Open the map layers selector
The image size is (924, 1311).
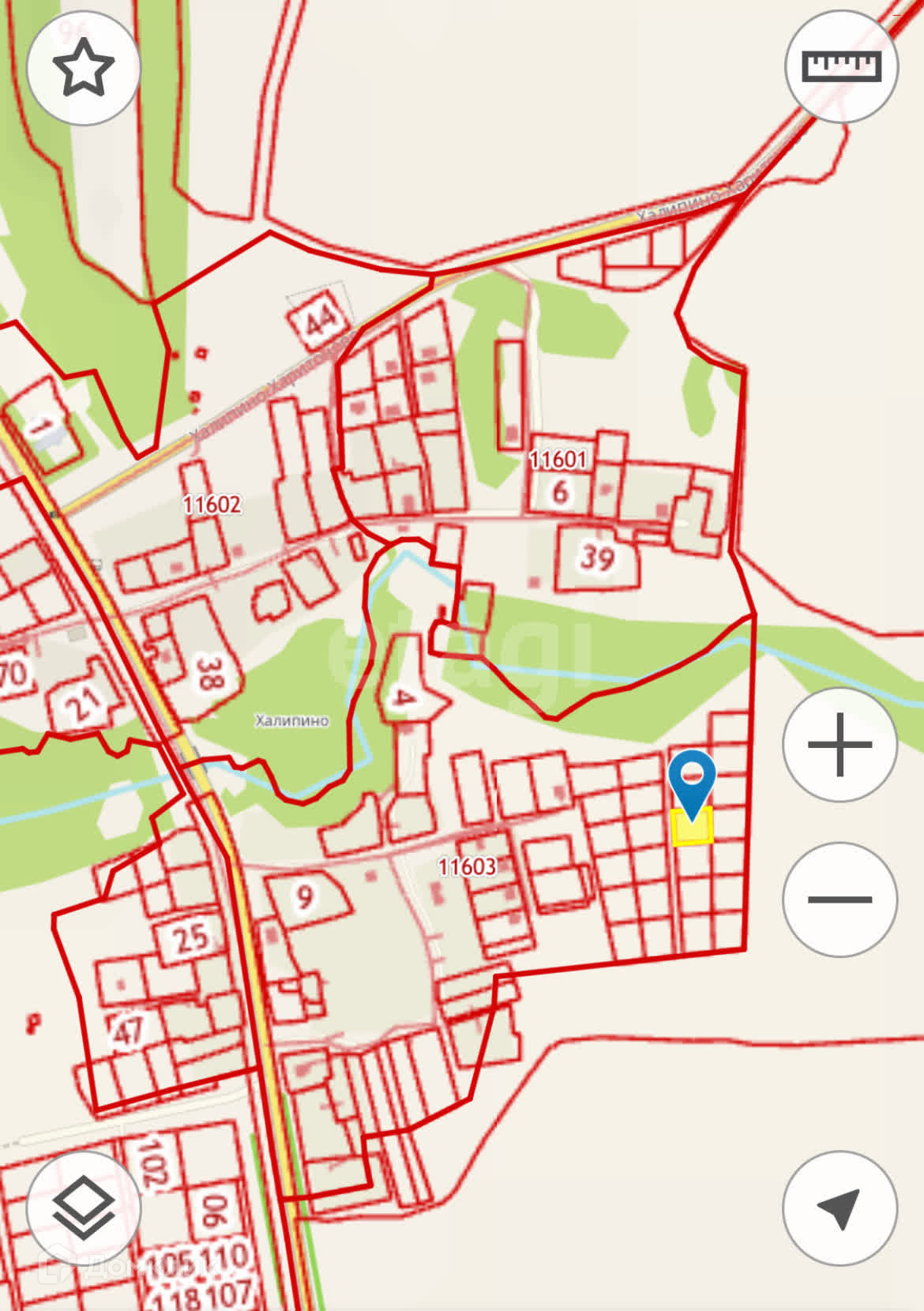[84, 1208]
